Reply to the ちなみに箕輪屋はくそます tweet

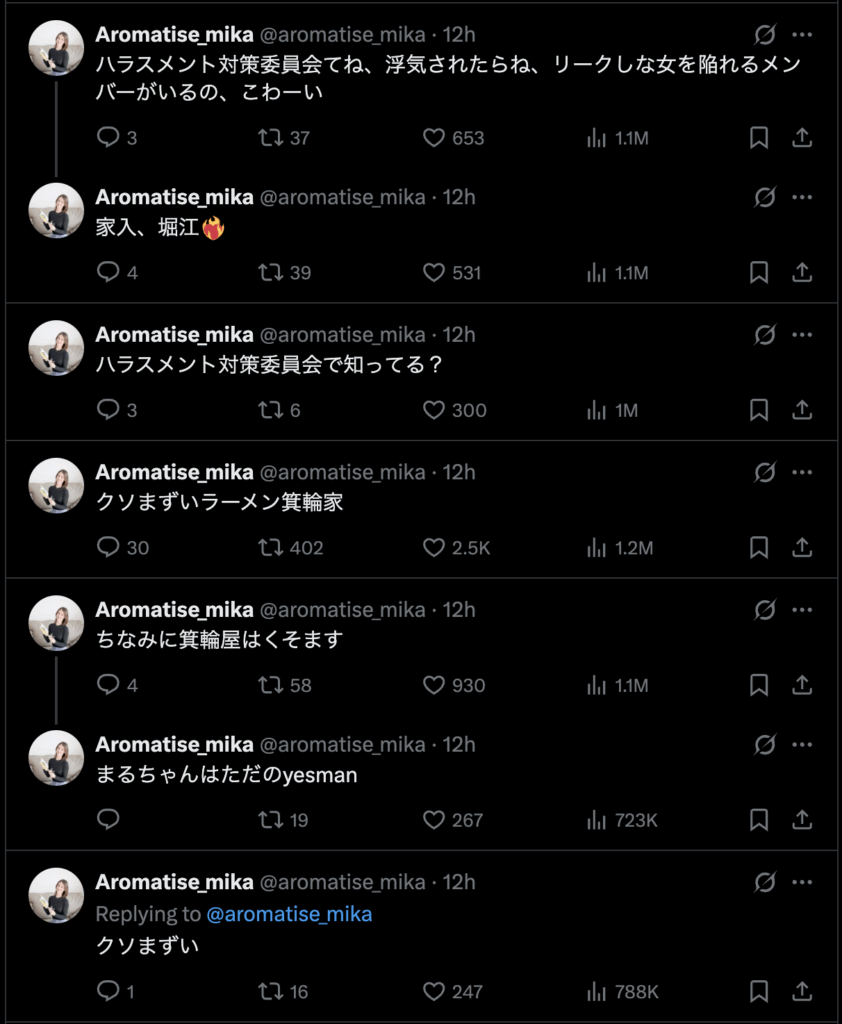tap(108, 685)
